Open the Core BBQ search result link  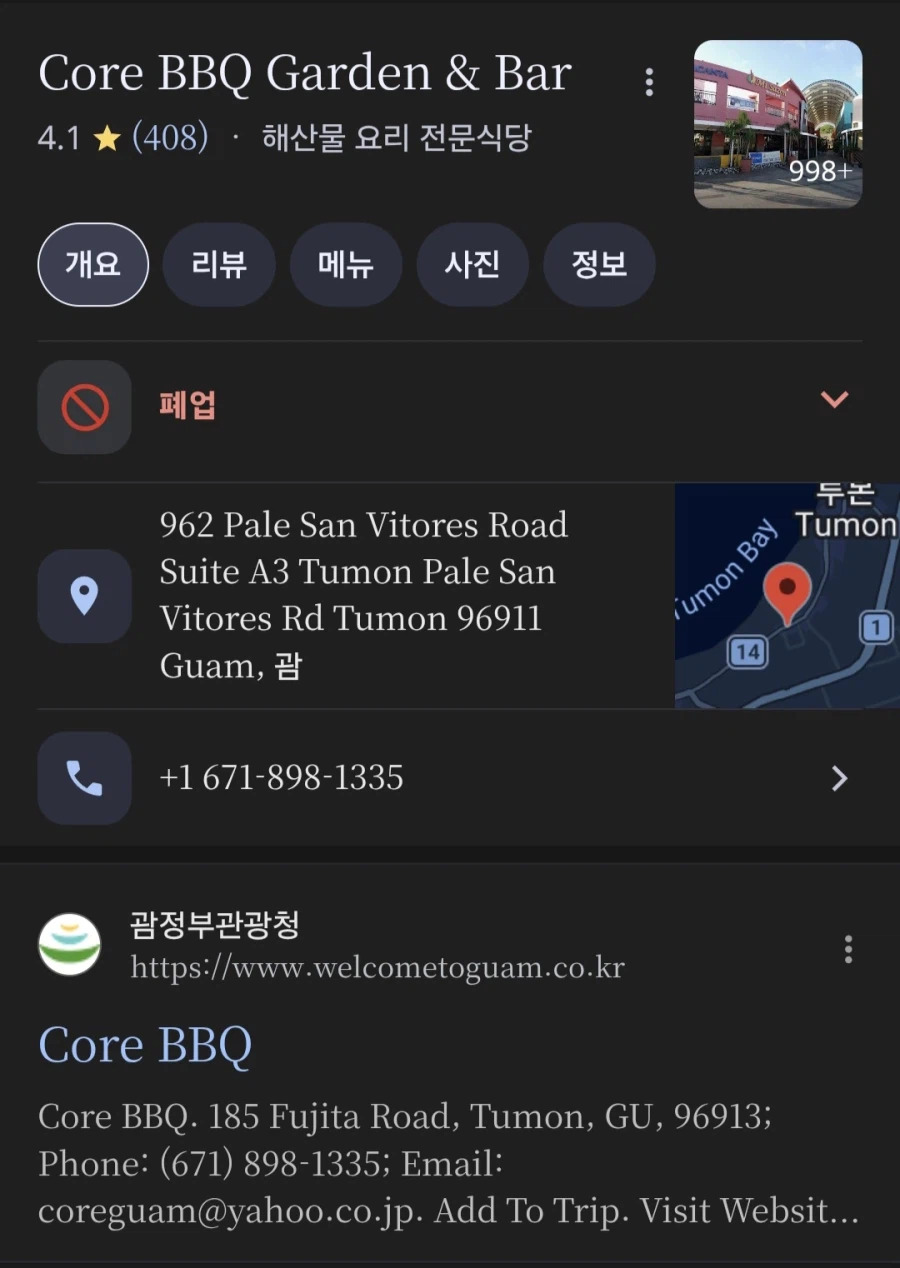click(145, 1044)
